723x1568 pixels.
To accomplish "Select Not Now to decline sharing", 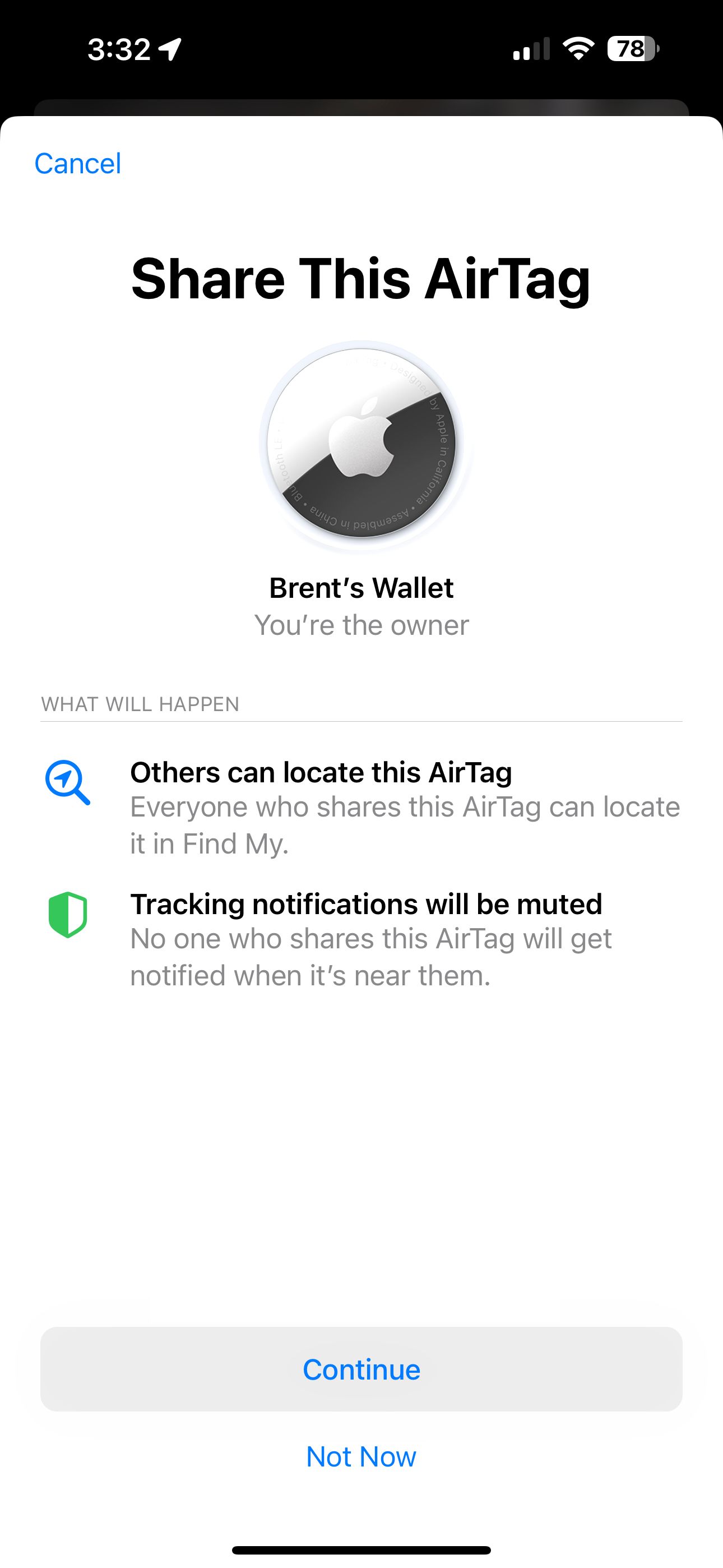I will (361, 1457).
